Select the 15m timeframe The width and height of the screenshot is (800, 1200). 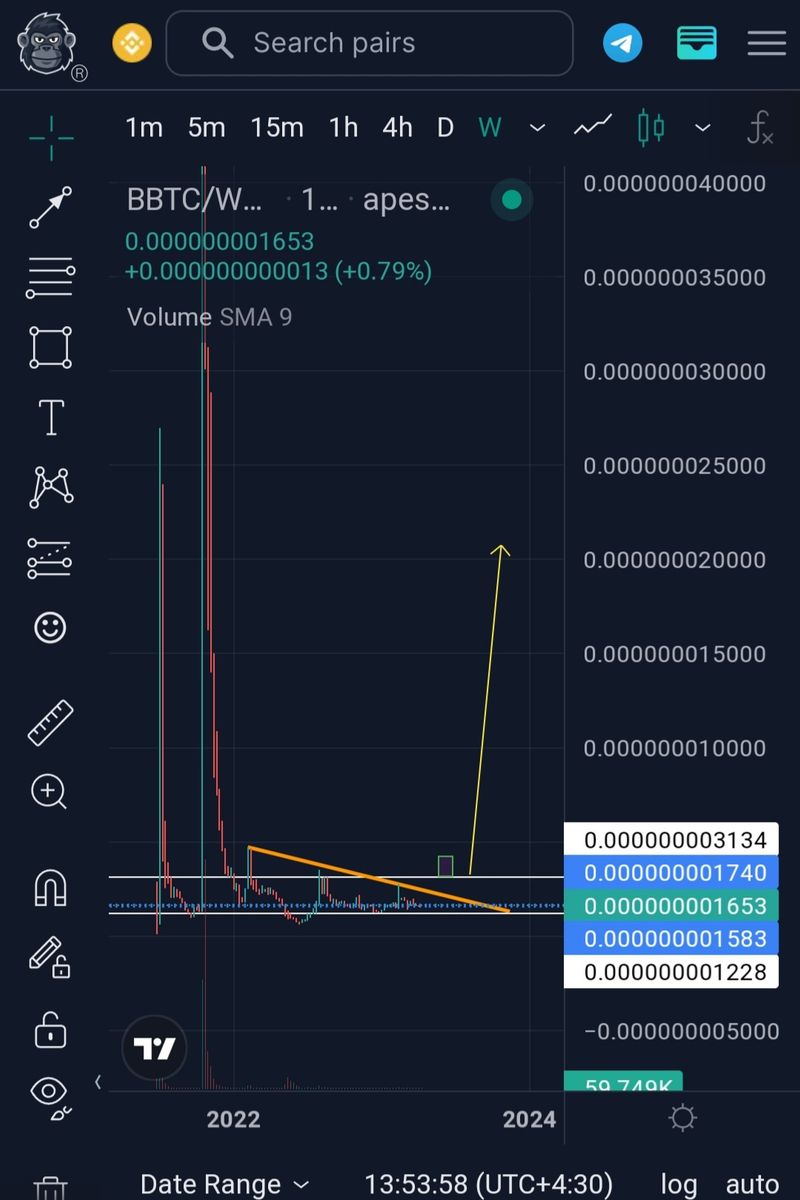(277, 127)
